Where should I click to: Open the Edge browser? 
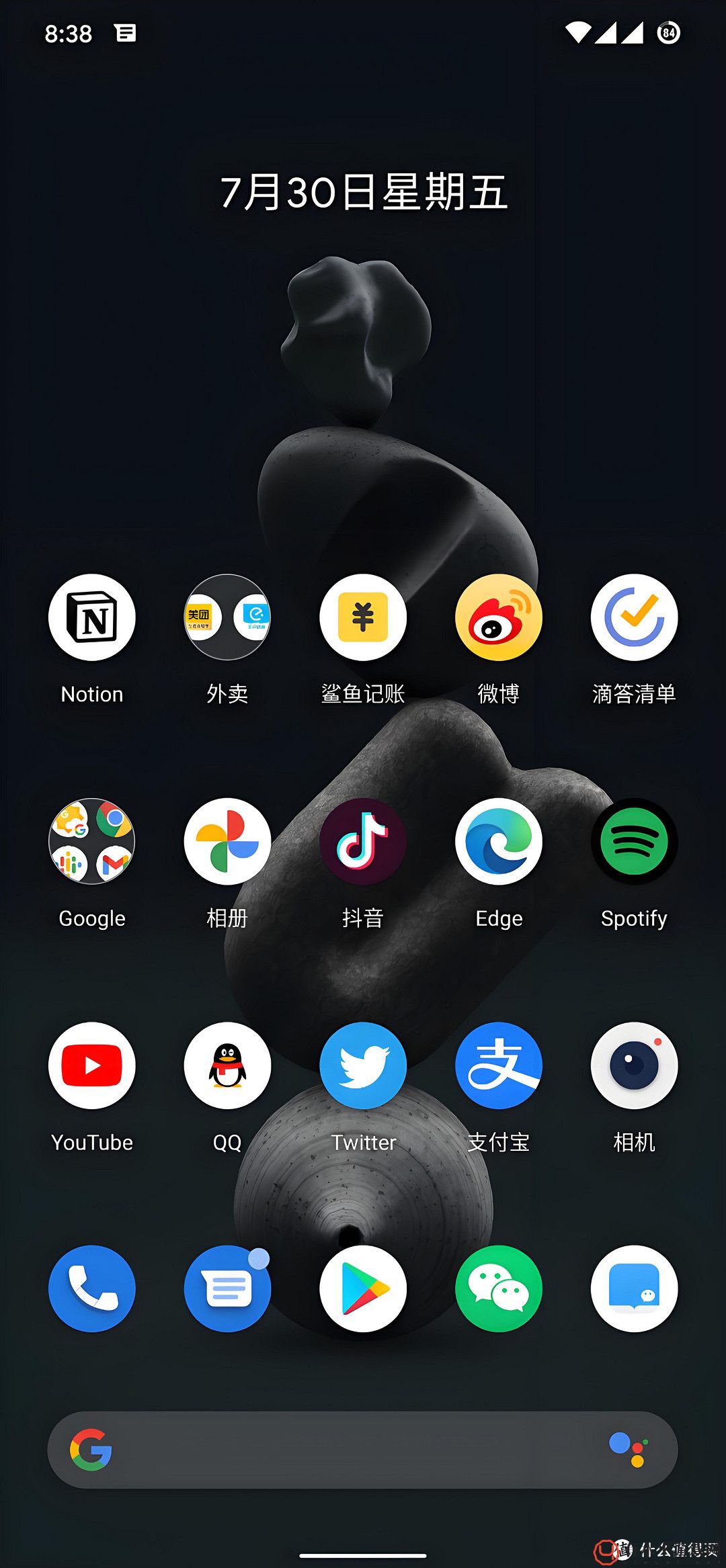pos(499,841)
